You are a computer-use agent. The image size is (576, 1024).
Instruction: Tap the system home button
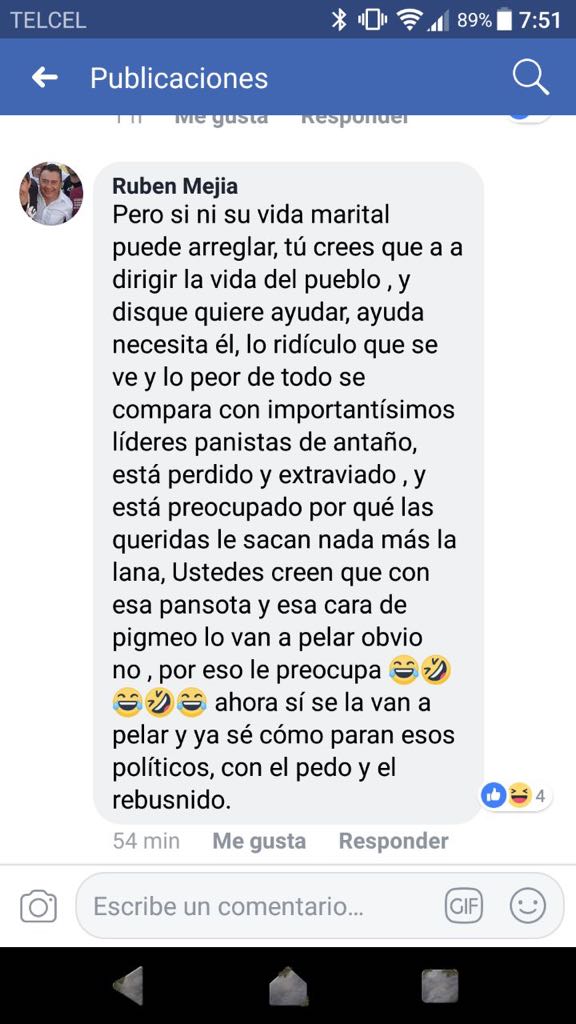point(288,986)
